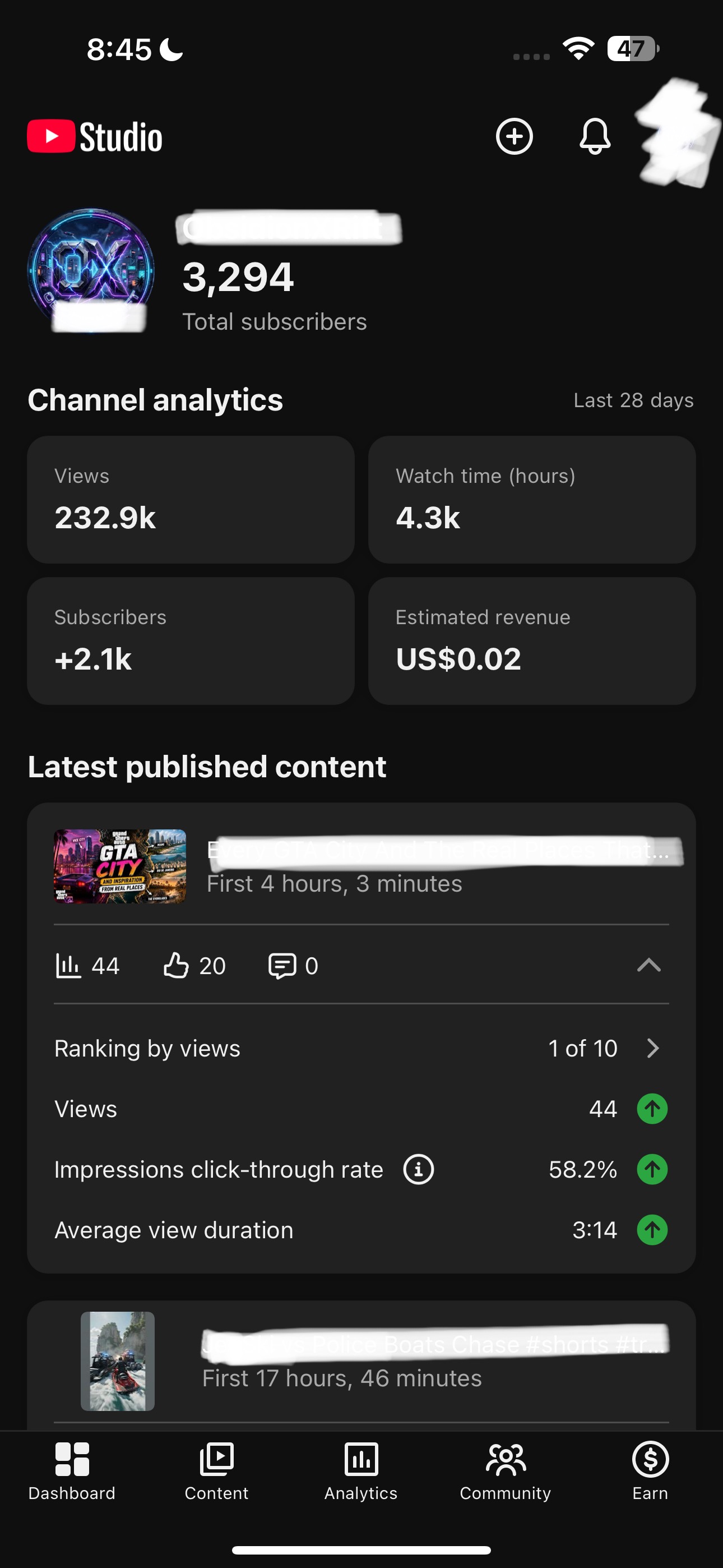Open the notifications bell
This screenshot has height=1568, width=723.
[x=595, y=136]
